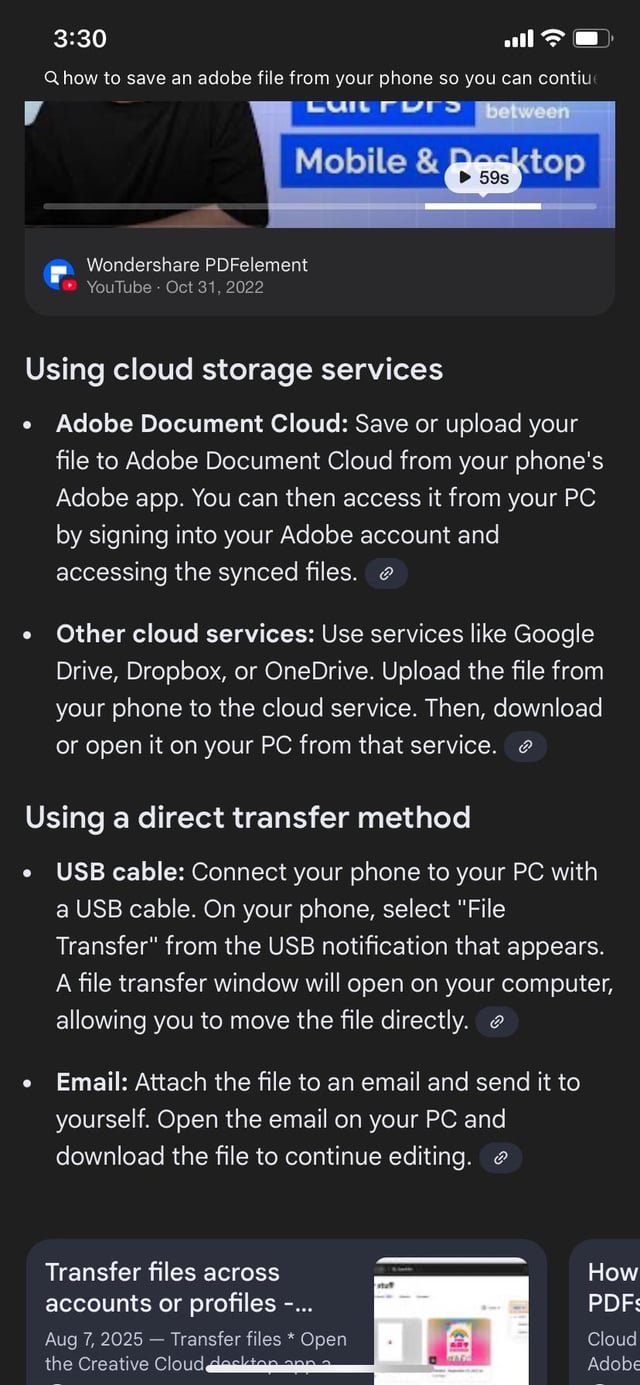640x1385 pixels.
Task: Open source link after USB cable paragraph
Action: click(x=497, y=1021)
